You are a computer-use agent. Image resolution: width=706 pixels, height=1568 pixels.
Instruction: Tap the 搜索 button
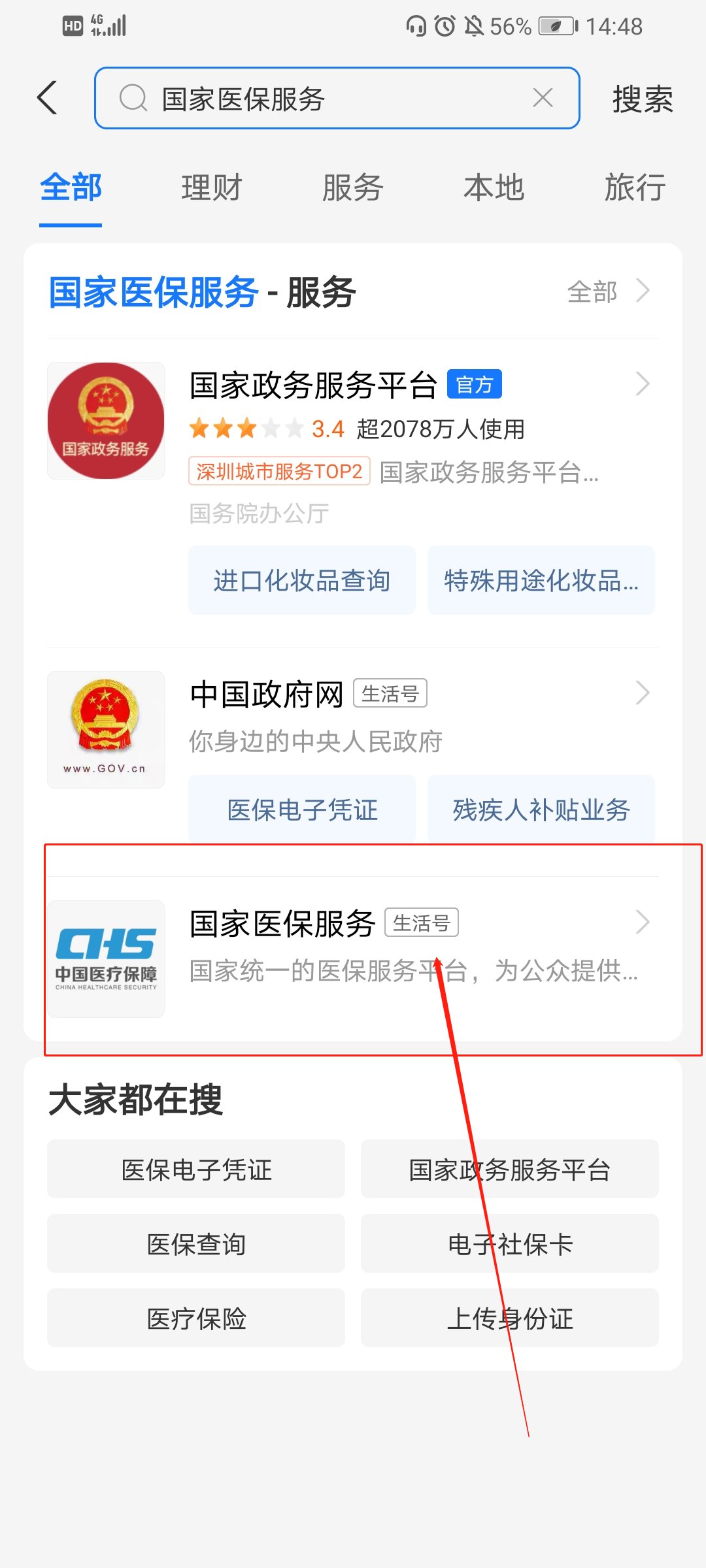coord(642,99)
